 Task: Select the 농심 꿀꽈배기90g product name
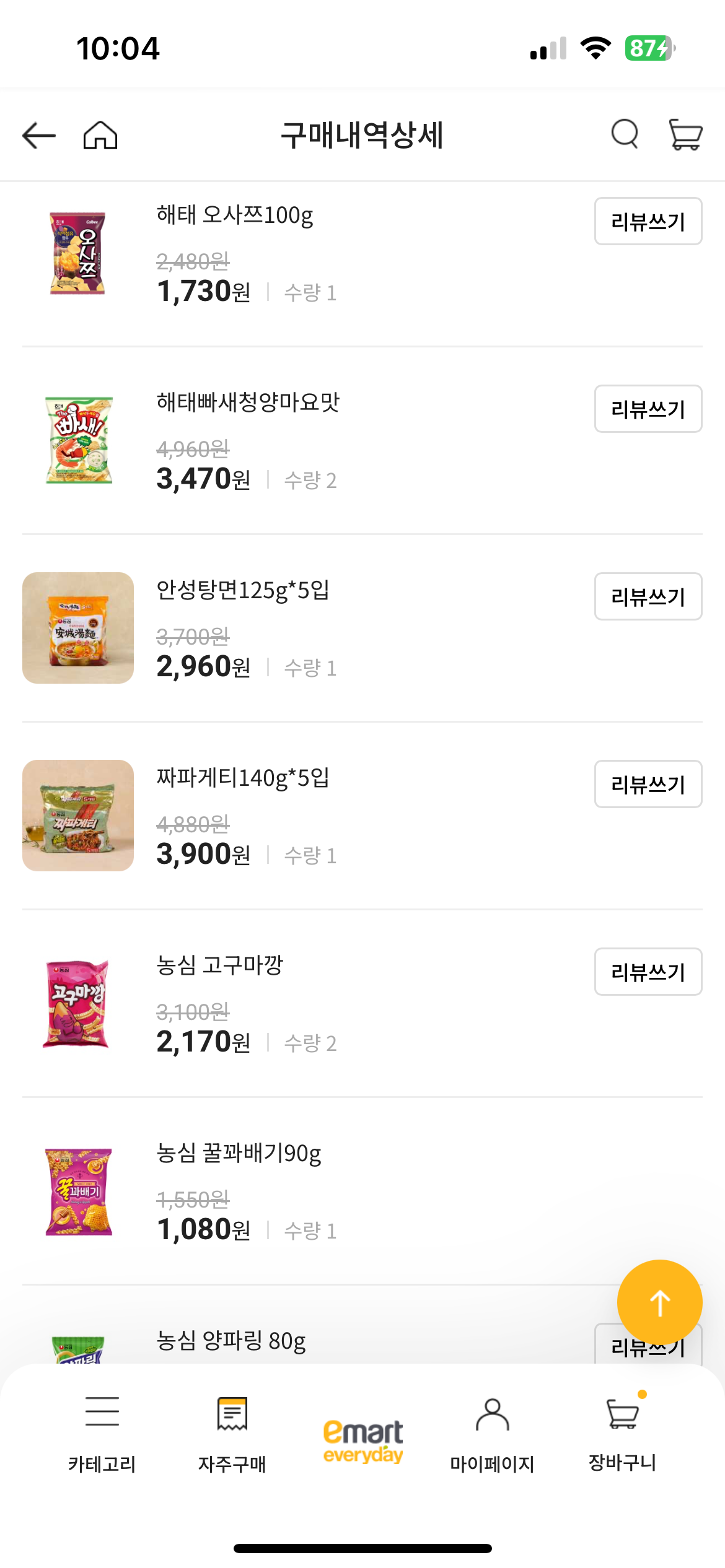(239, 1154)
